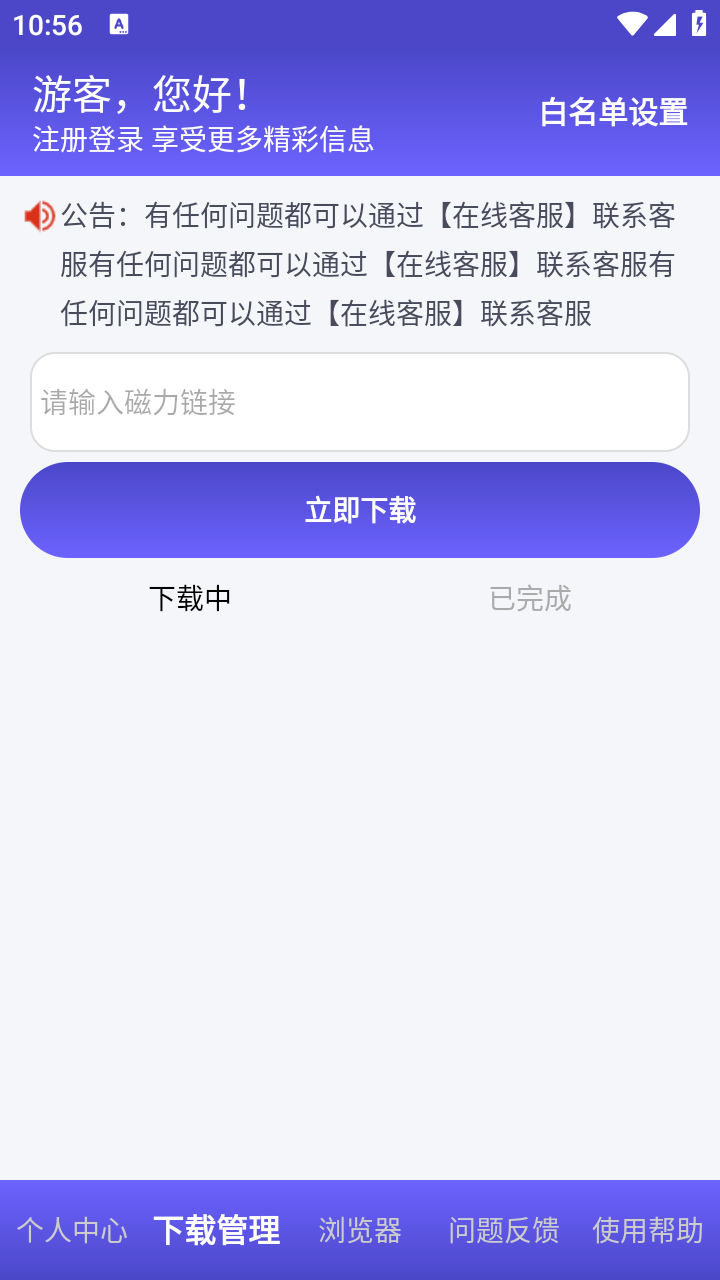Switch to the 已完成 tab

(531, 598)
